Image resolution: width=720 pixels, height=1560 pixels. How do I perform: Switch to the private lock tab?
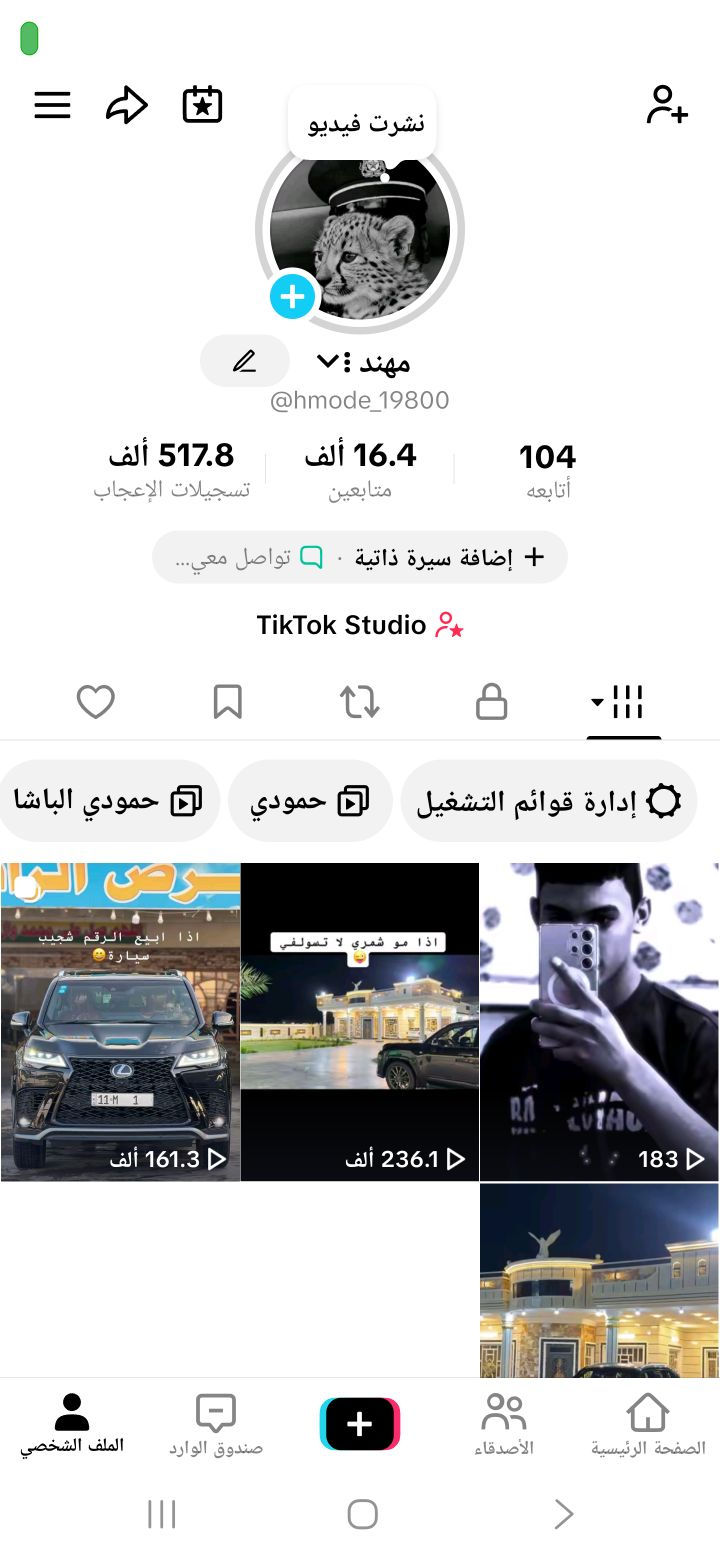tap(491, 702)
